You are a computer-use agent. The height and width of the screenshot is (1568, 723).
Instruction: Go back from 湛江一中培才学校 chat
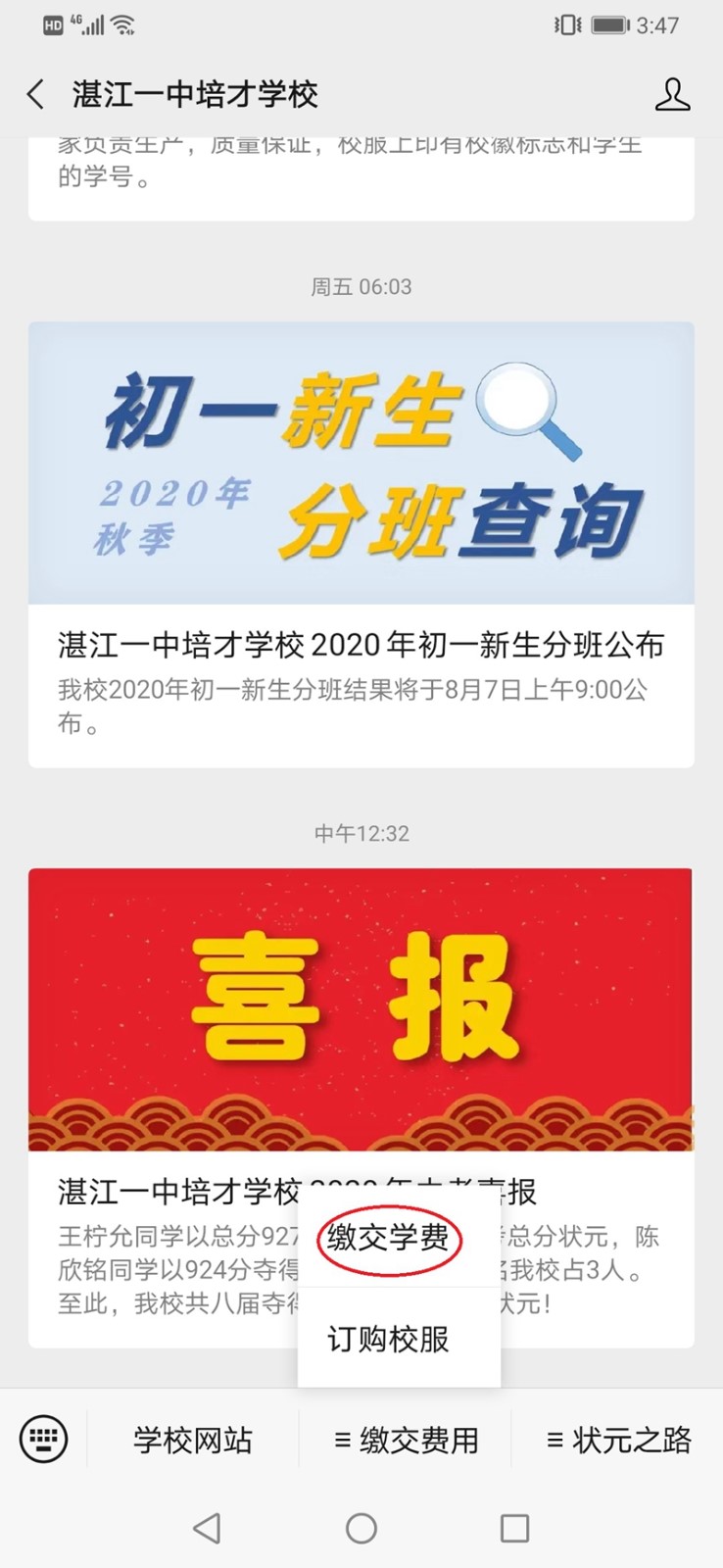[x=36, y=95]
